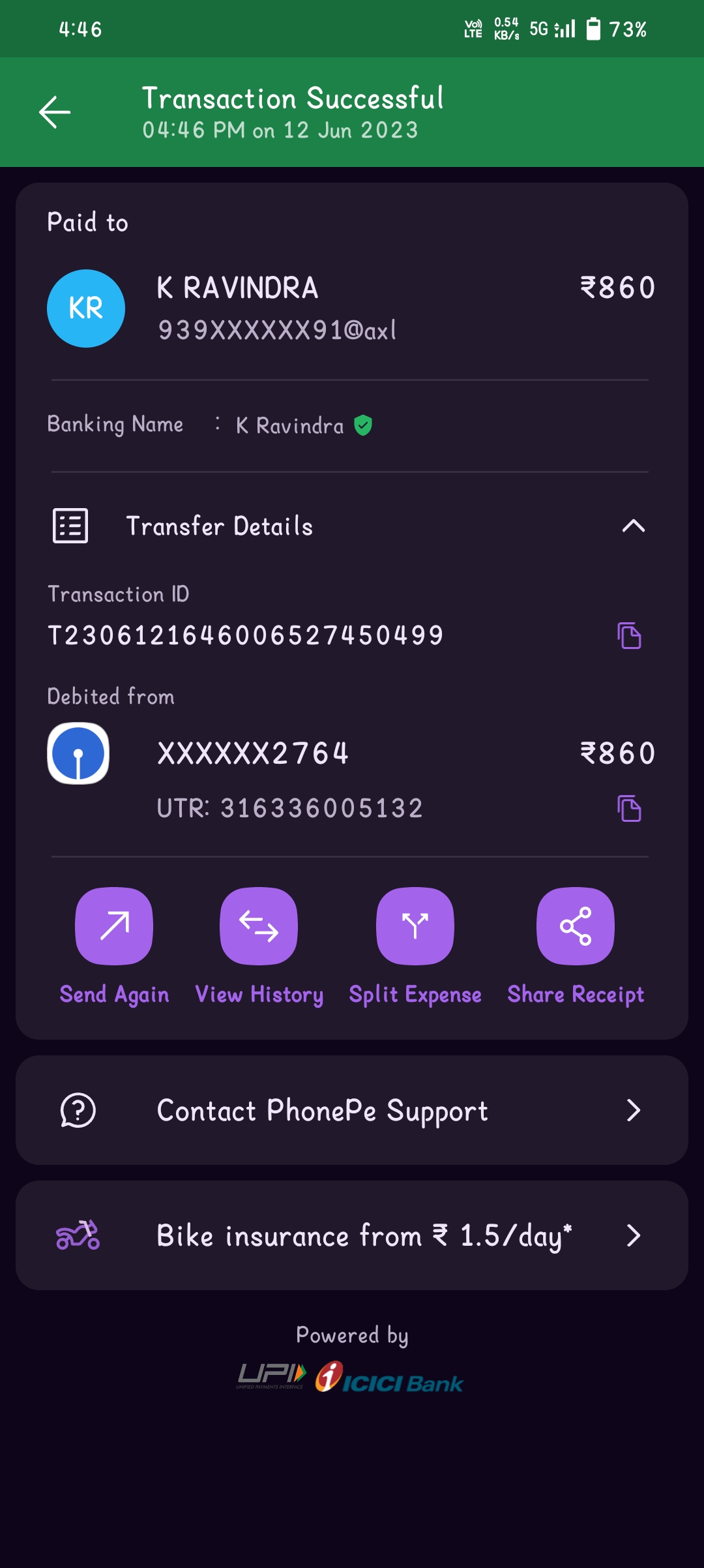Go back using the header arrow

pyautogui.click(x=55, y=112)
